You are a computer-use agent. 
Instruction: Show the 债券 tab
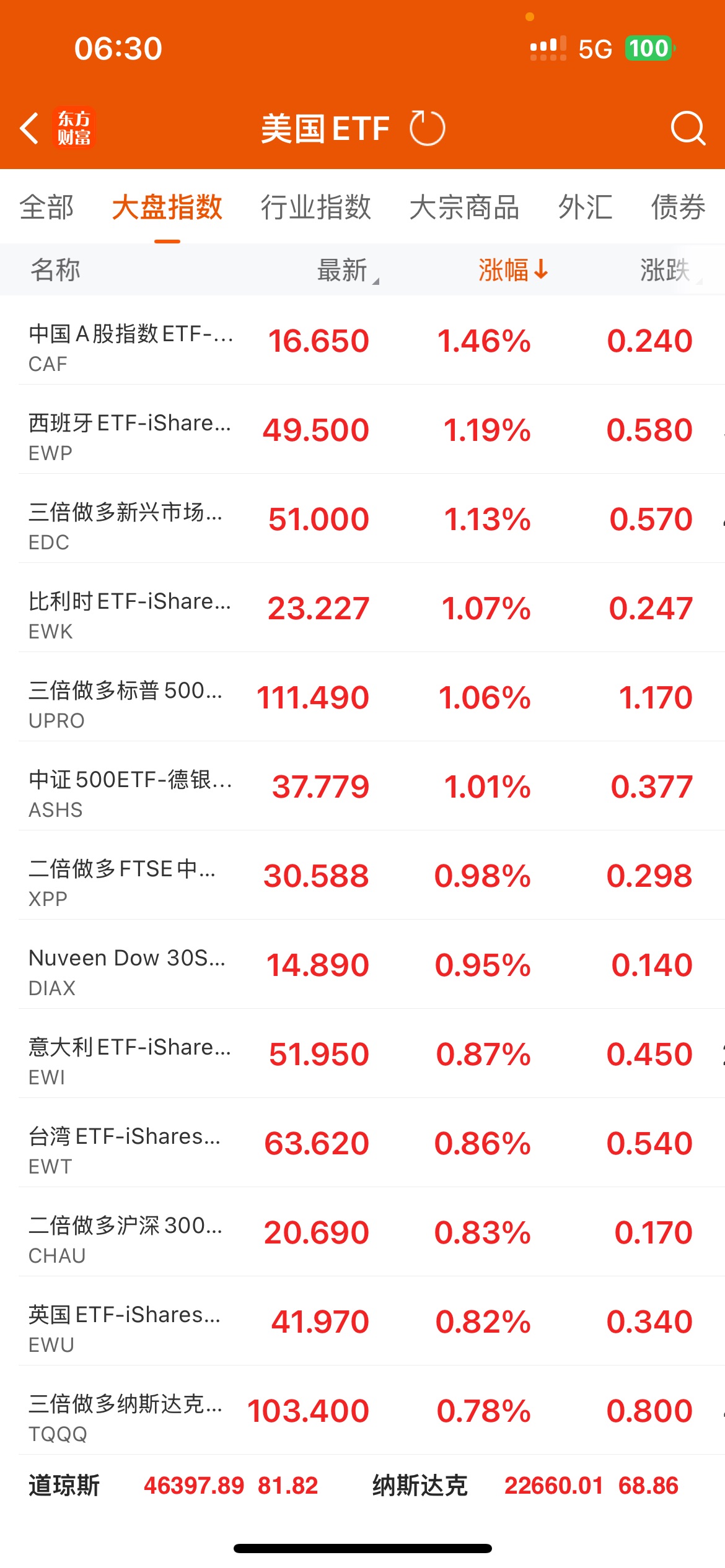click(678, 207)
